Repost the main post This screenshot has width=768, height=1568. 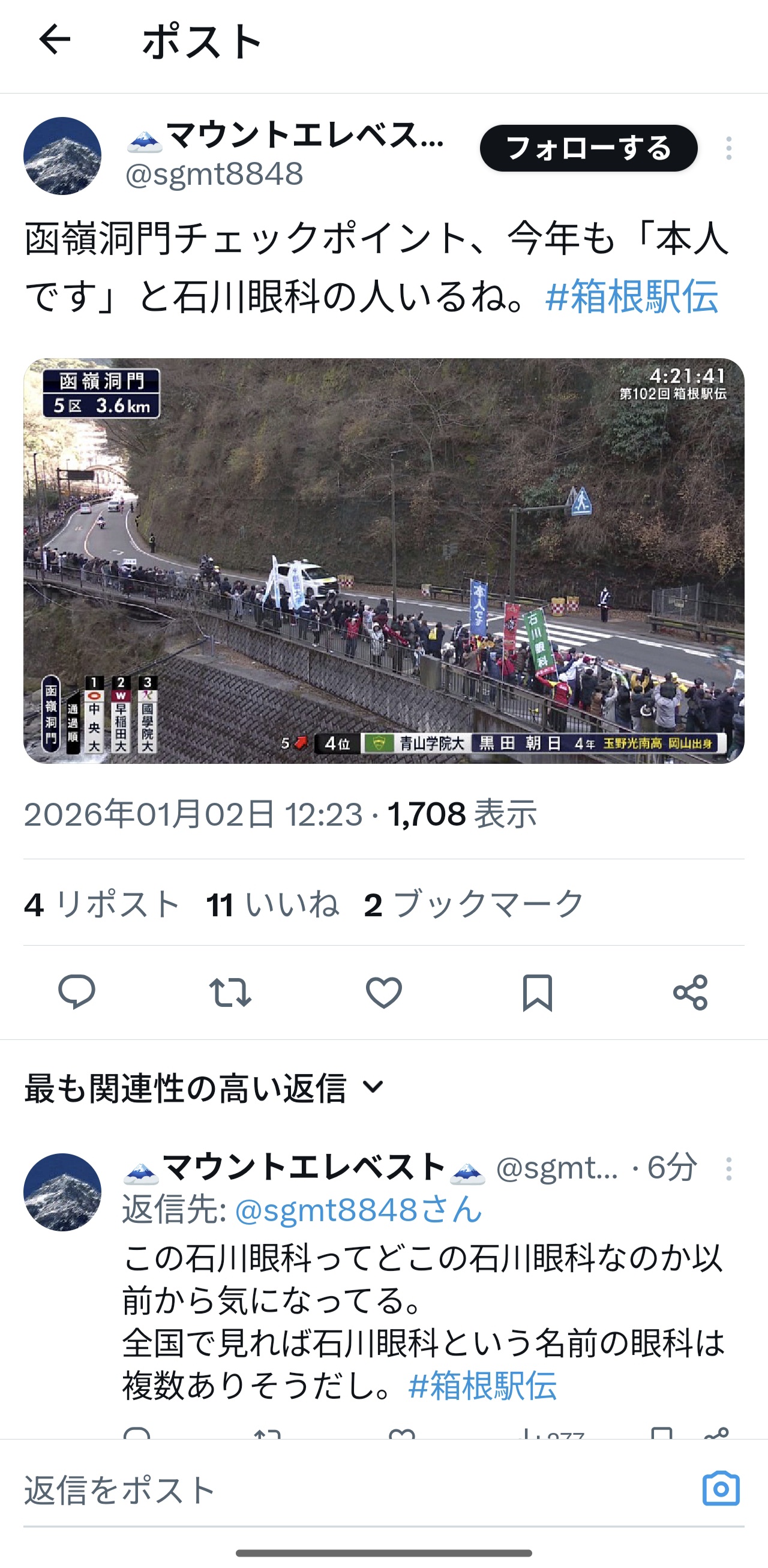(x=230, y=992)
